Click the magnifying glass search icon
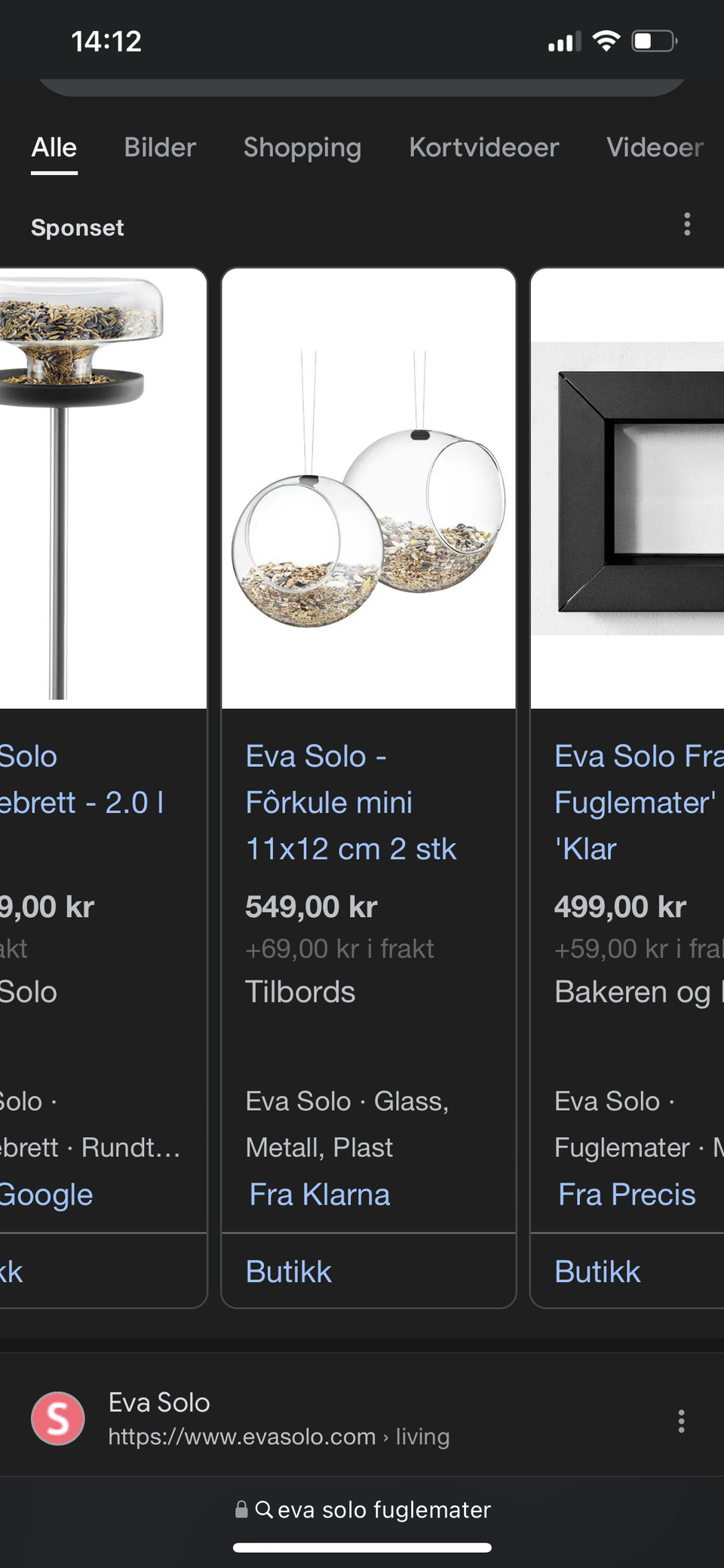Image resolution: width=724 pixels, height=1568 pixels. [265, 1509]
